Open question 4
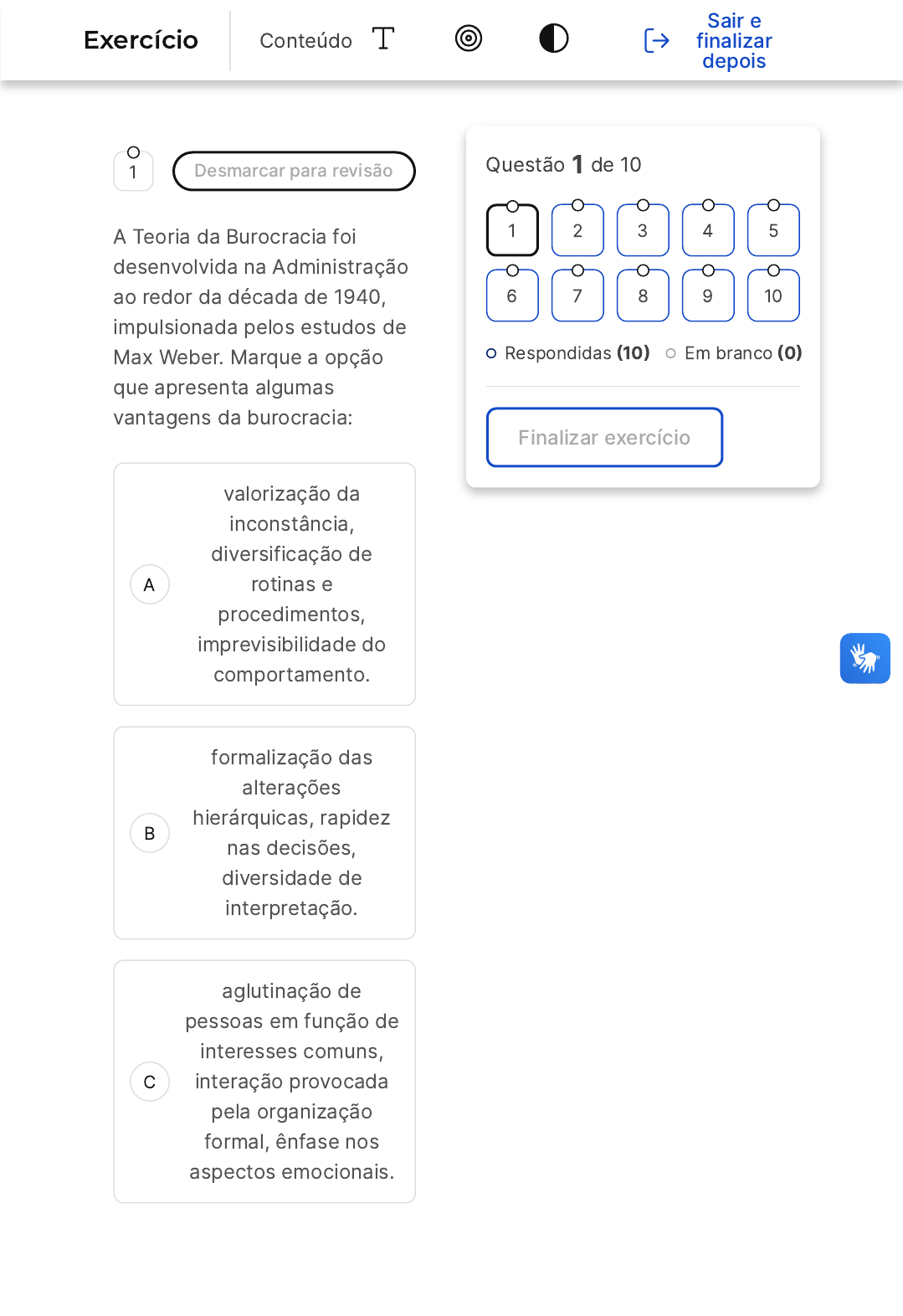The height and width of the screenshot is (1316, 903). click(708, 230)
